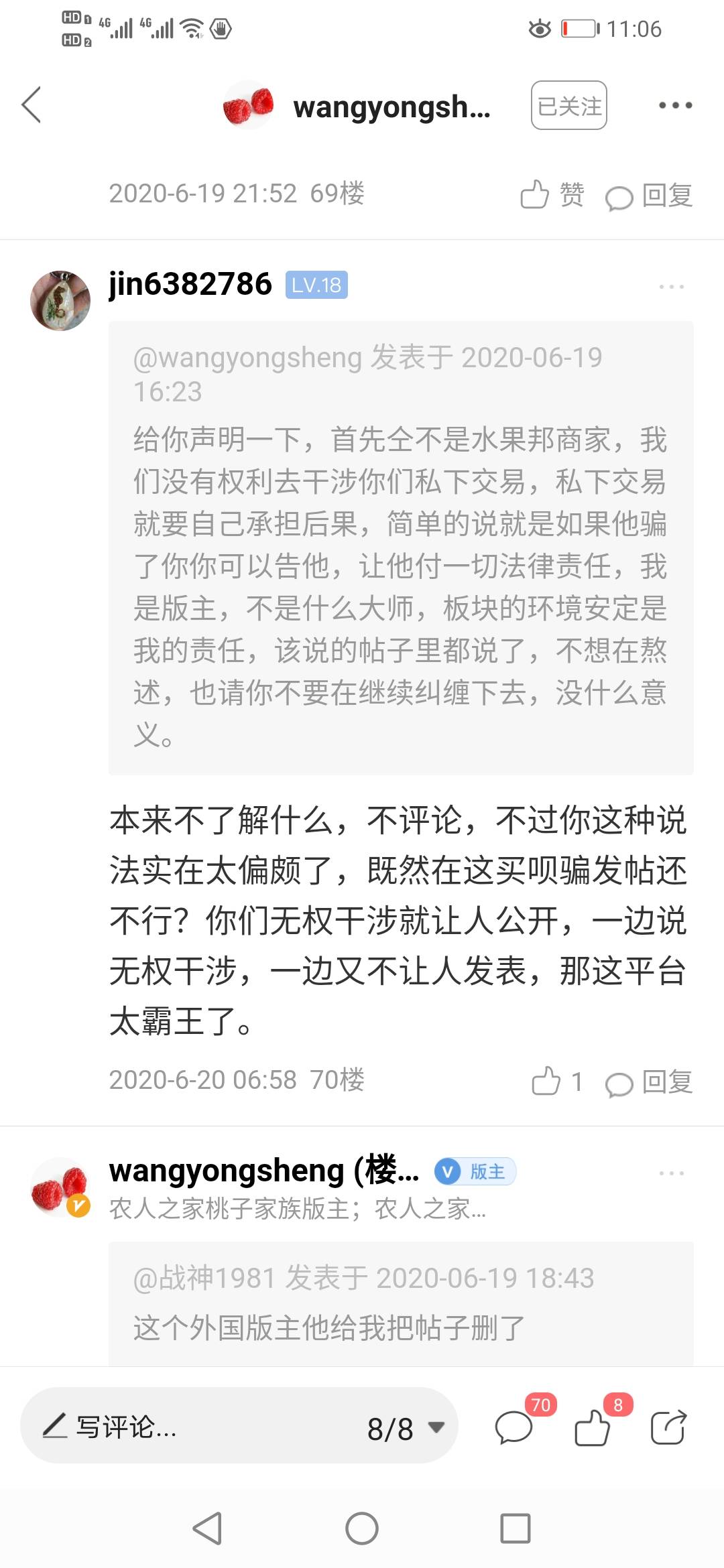The width and height of the screenshot is (724, 1568).
Task: Share this thread
Action: coord(668,1427)
